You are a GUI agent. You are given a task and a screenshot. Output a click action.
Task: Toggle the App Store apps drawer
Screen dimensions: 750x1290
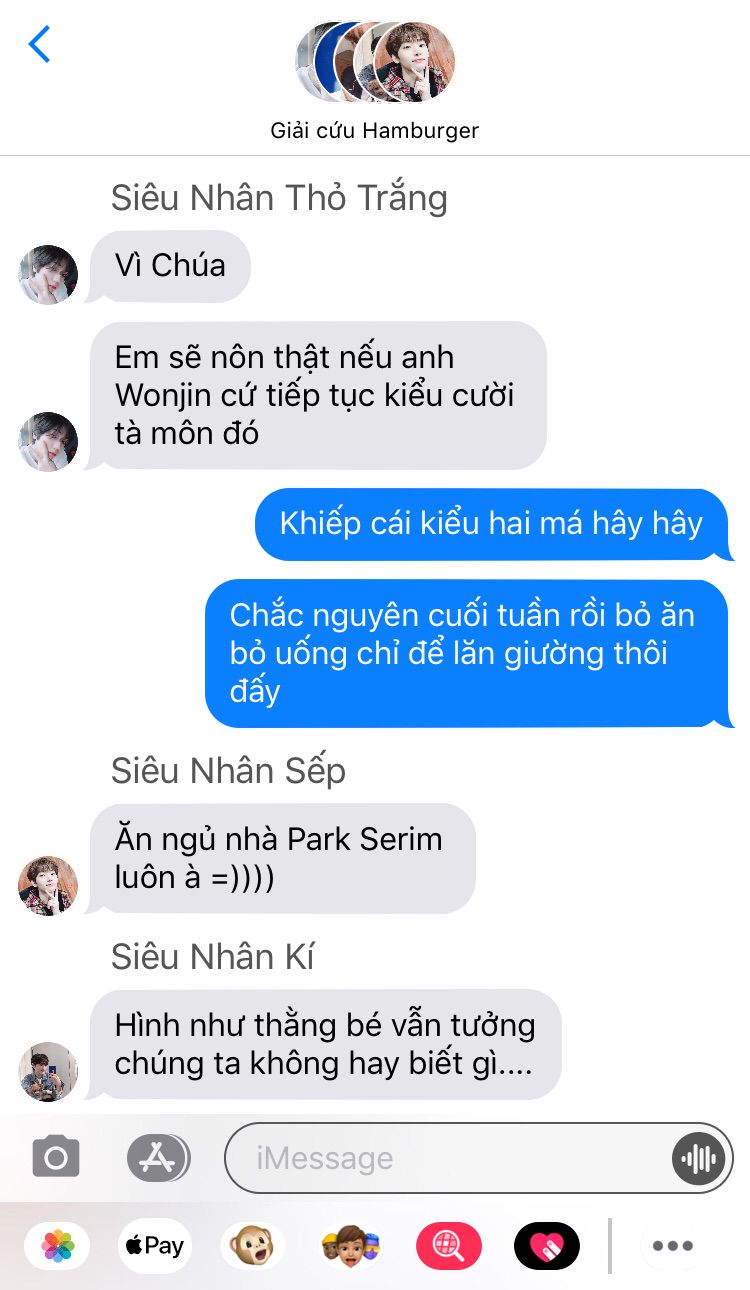pos(158,1158)
